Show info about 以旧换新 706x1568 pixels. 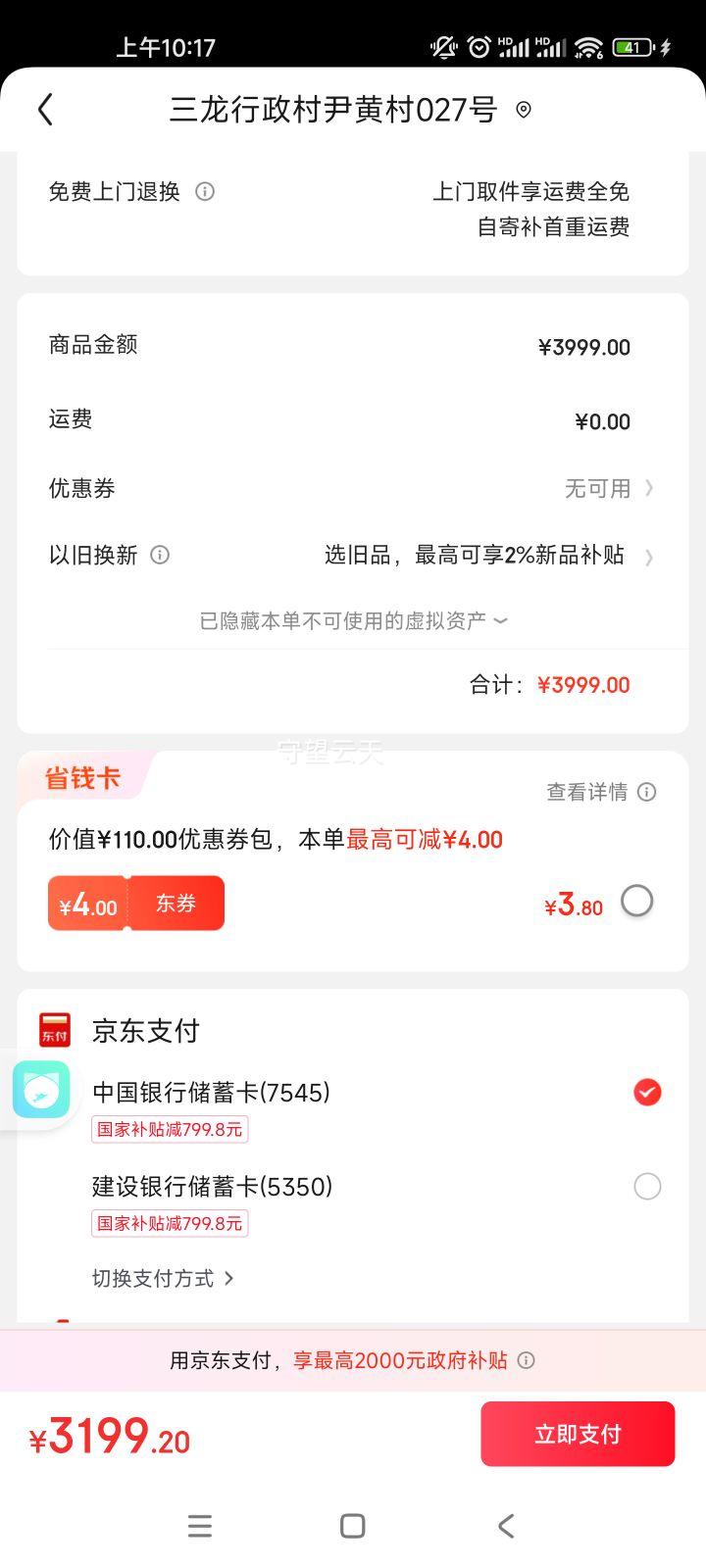click(x=160, y=556)
